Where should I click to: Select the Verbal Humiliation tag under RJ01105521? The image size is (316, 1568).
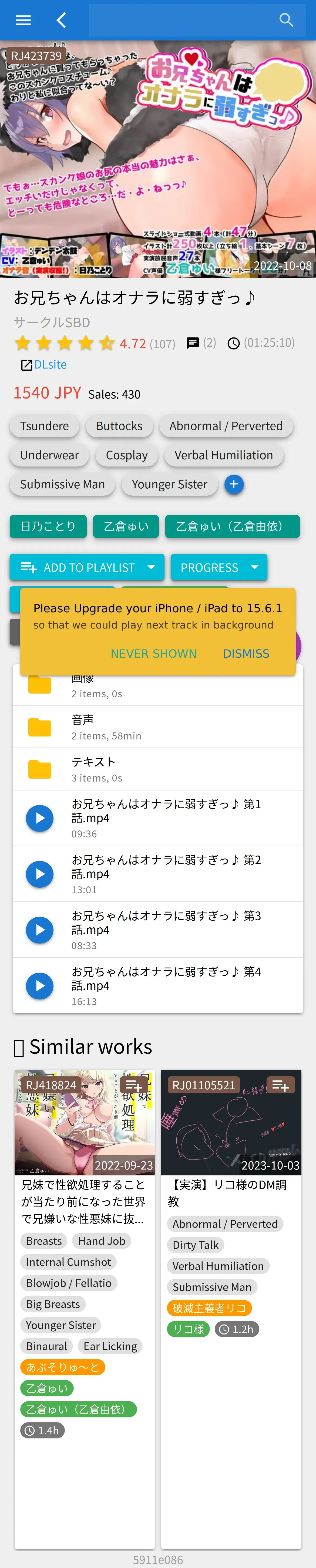tap(218, 1266)
